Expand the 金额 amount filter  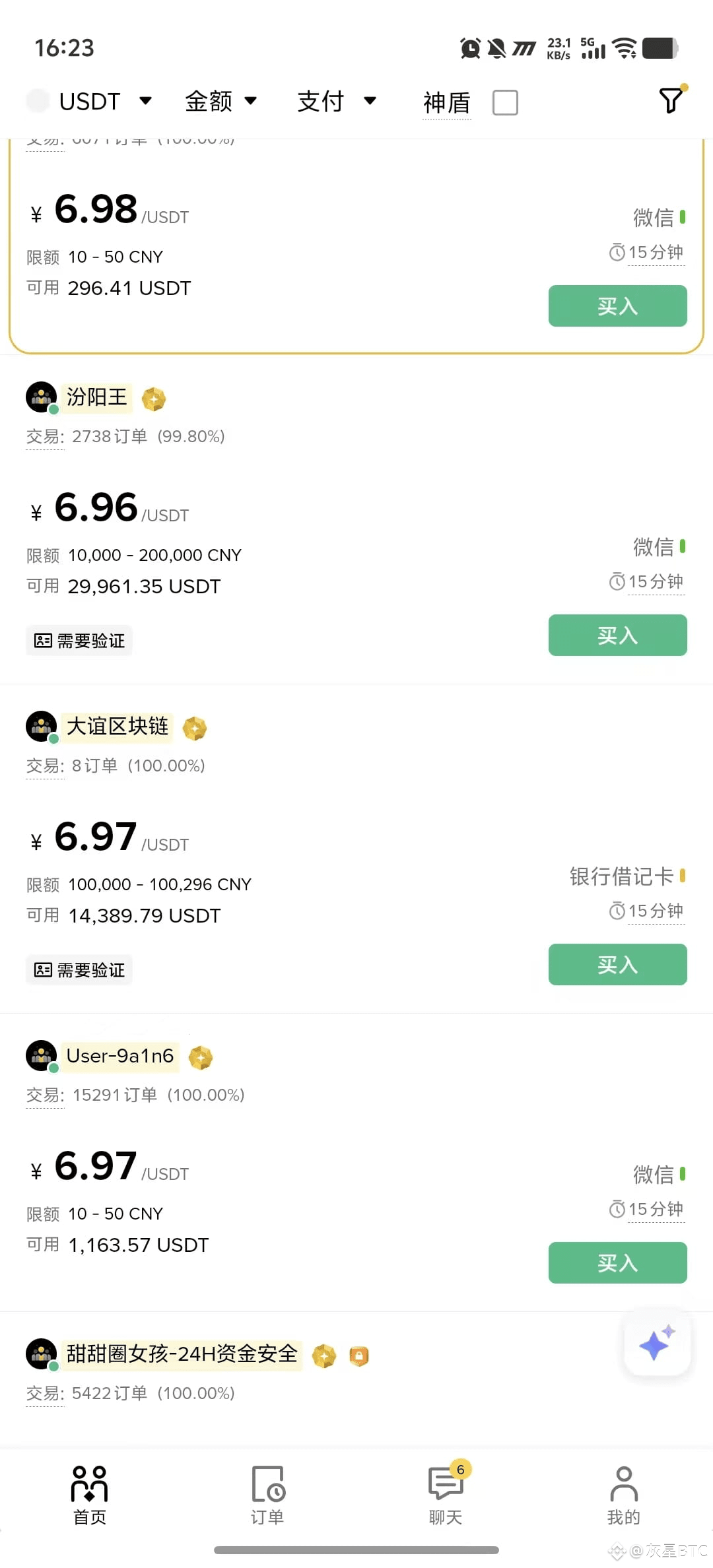[221, 102]
